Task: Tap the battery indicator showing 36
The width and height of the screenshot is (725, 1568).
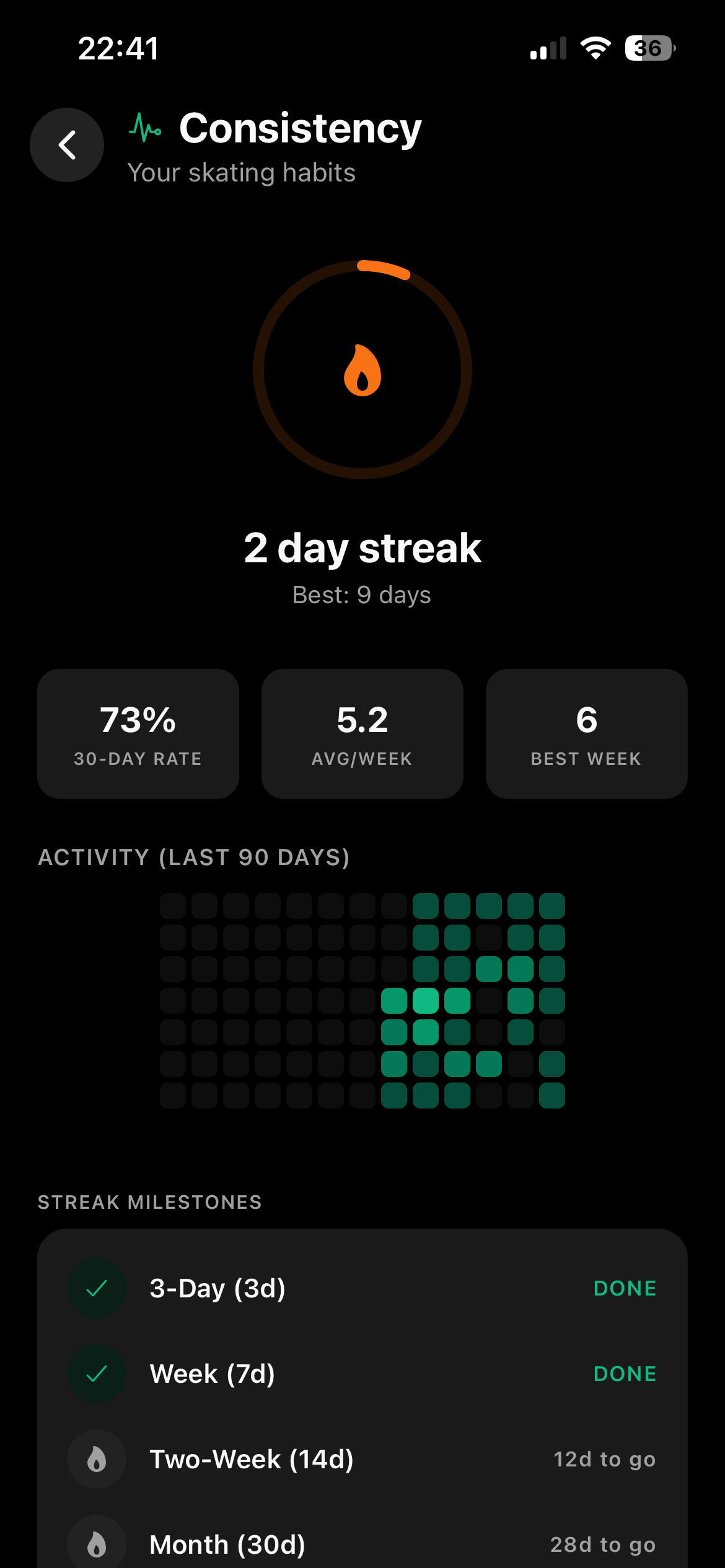Action: point(648,48)
